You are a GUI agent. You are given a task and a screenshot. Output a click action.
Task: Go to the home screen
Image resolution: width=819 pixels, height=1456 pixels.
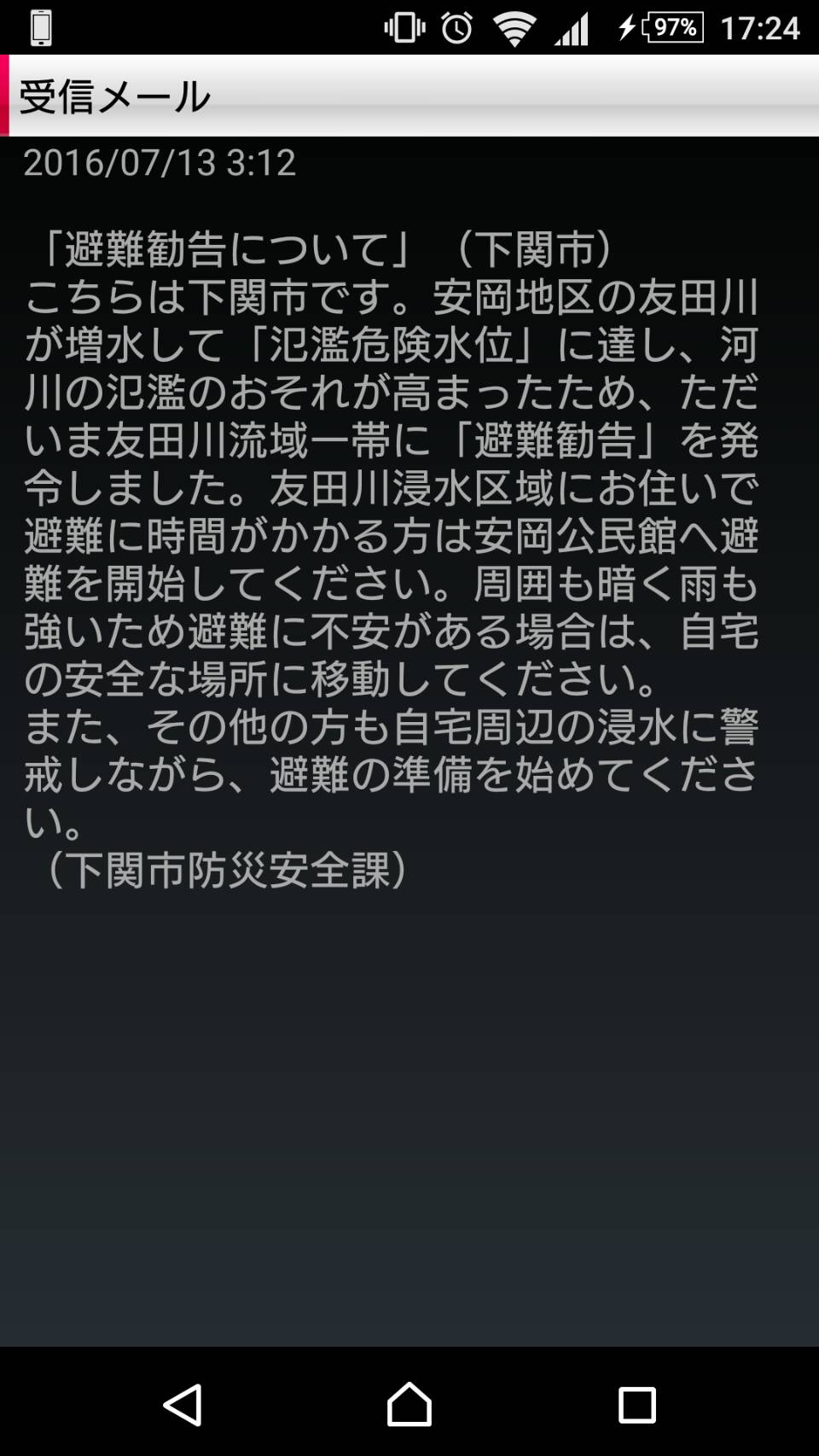click(x=409, y=1403)
